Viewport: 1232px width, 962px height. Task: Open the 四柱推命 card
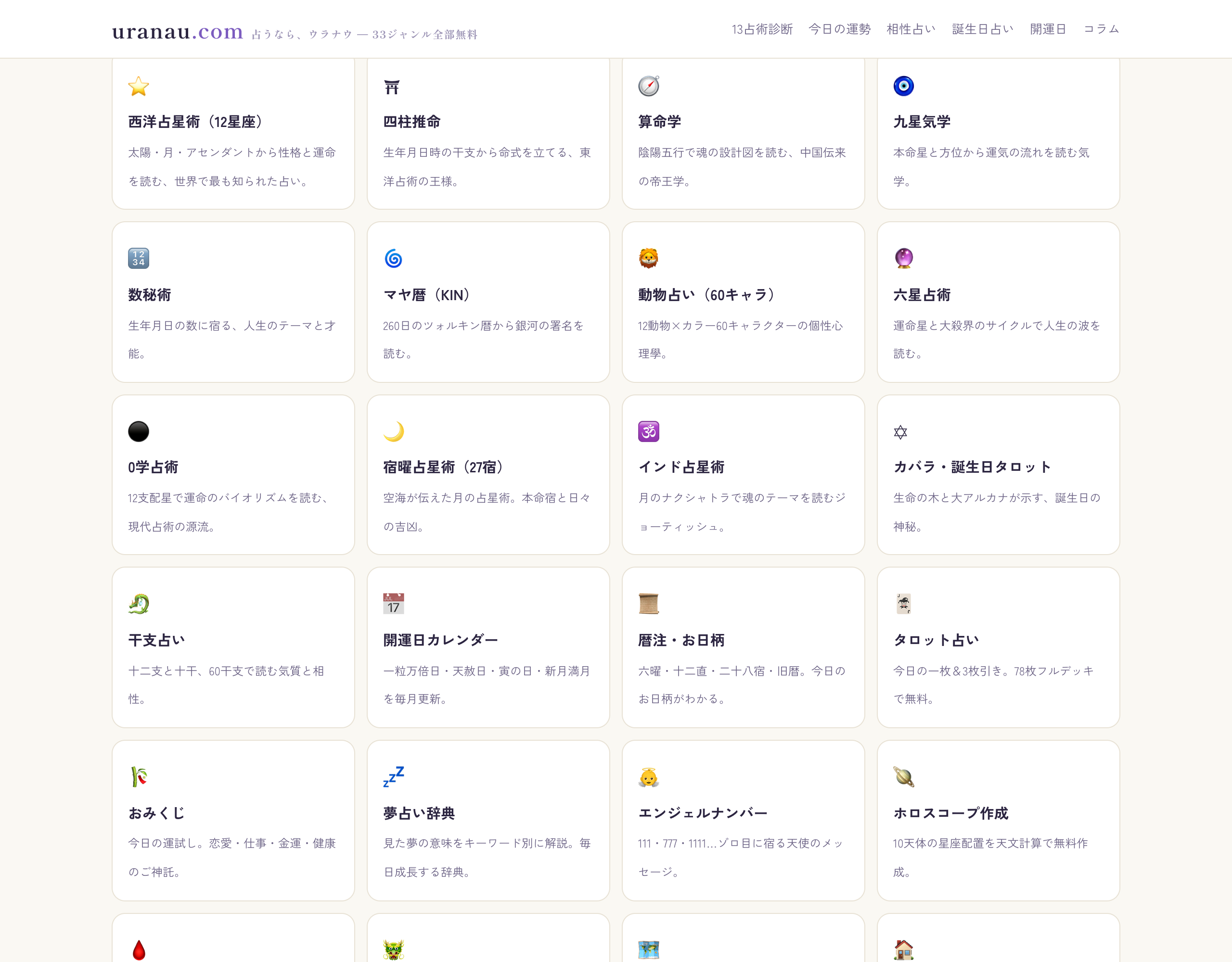pos(488,133)
